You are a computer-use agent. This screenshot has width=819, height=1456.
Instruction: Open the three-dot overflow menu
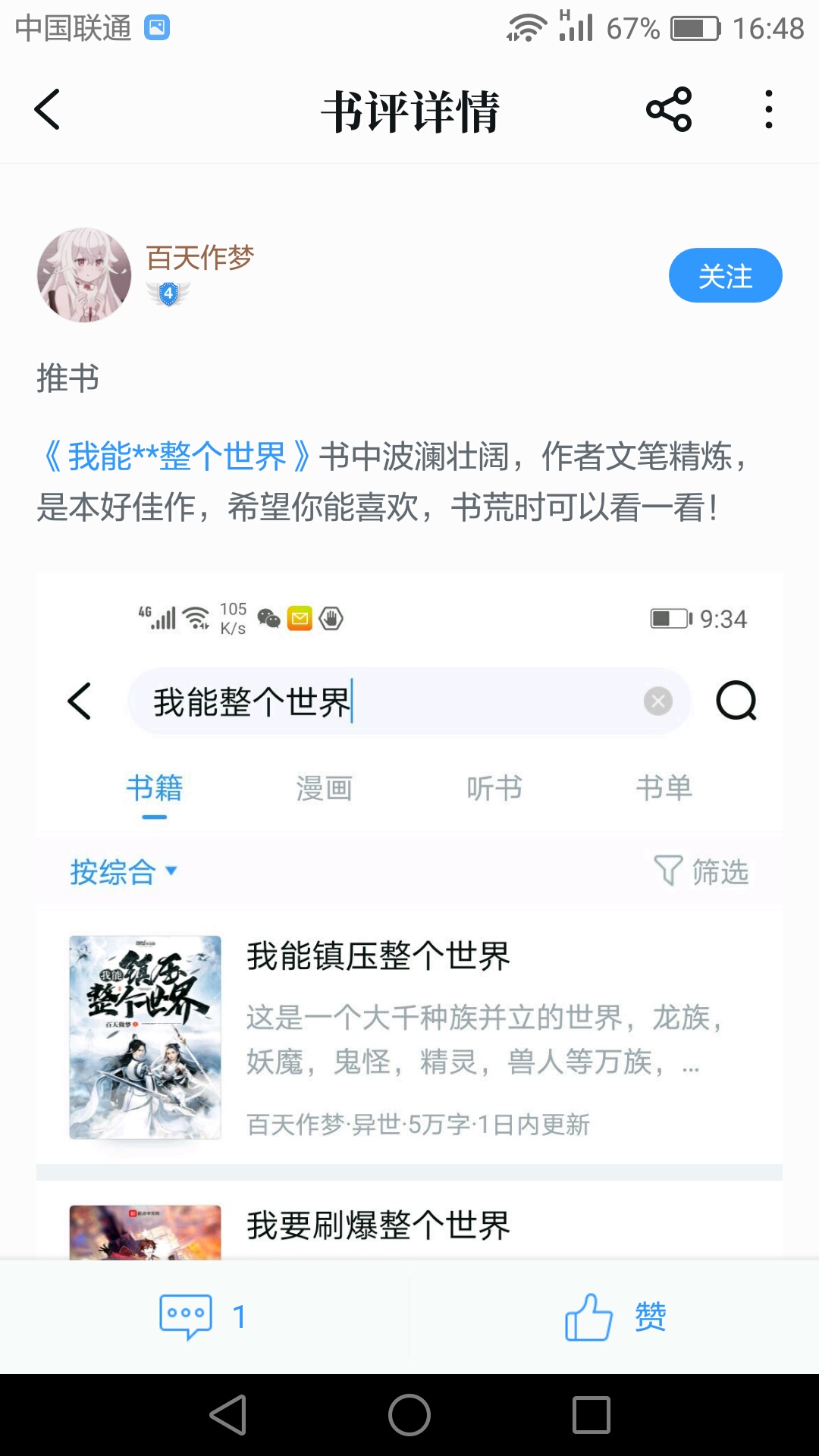[769, 110]
